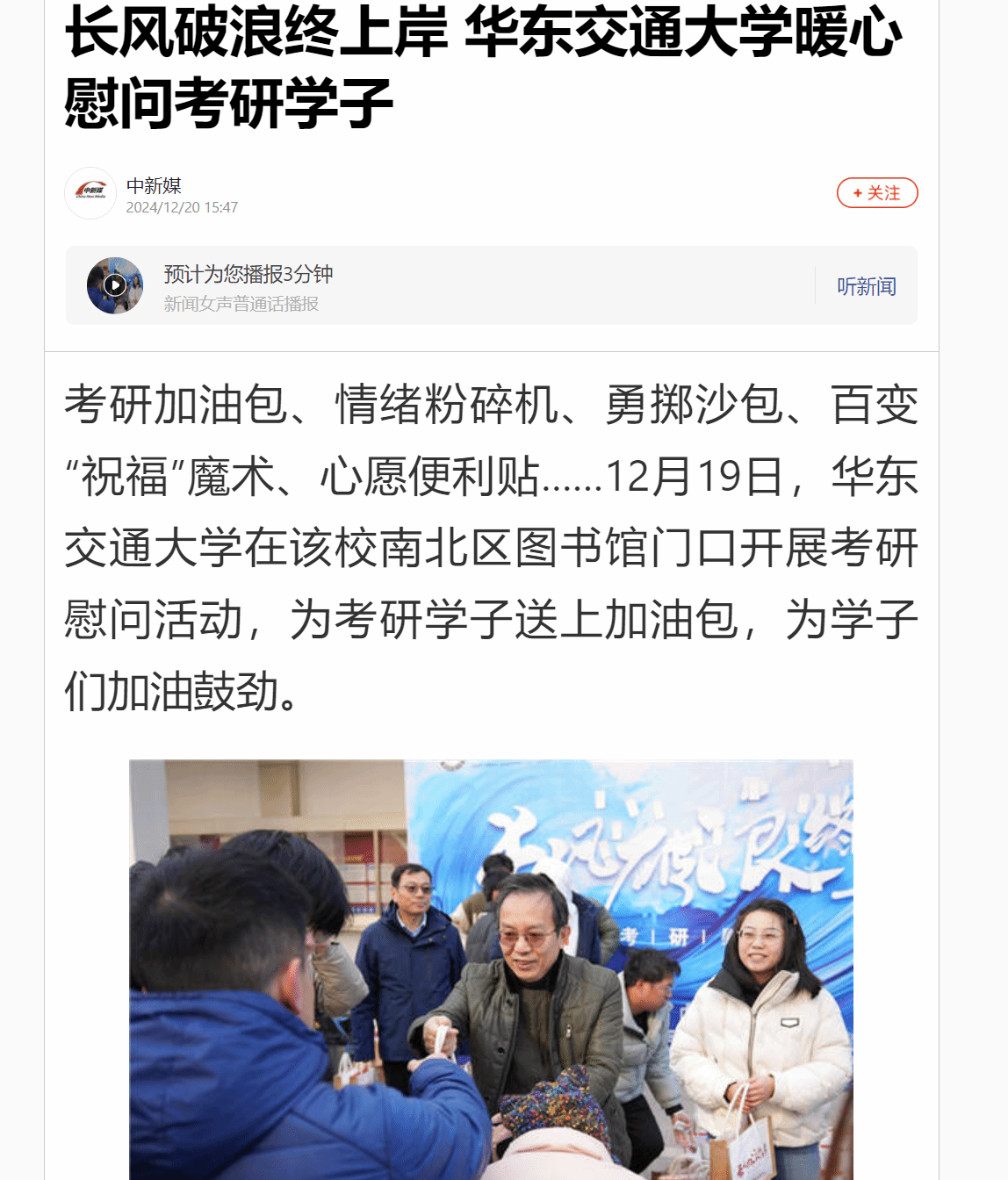View the article photo in full
The image size is (1008, 1180).
(491, 969)
